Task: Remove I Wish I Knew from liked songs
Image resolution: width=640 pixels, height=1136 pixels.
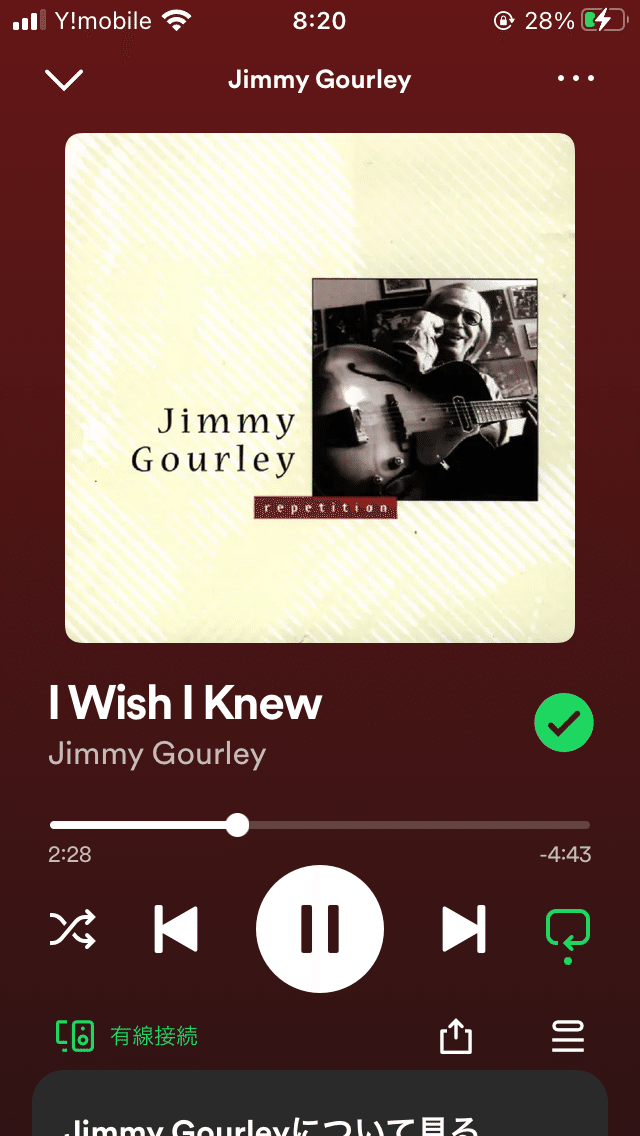Action: 564,723
